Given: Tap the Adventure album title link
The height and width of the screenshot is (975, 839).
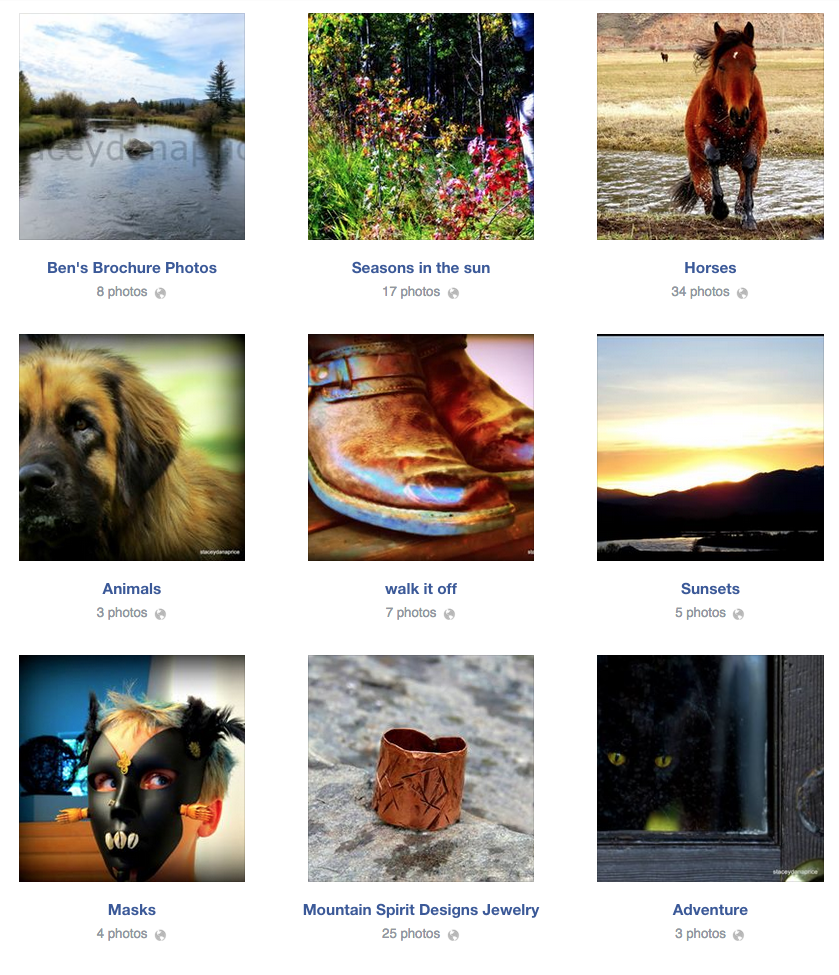Looking at the screenshot, I should tap(710, 910).
